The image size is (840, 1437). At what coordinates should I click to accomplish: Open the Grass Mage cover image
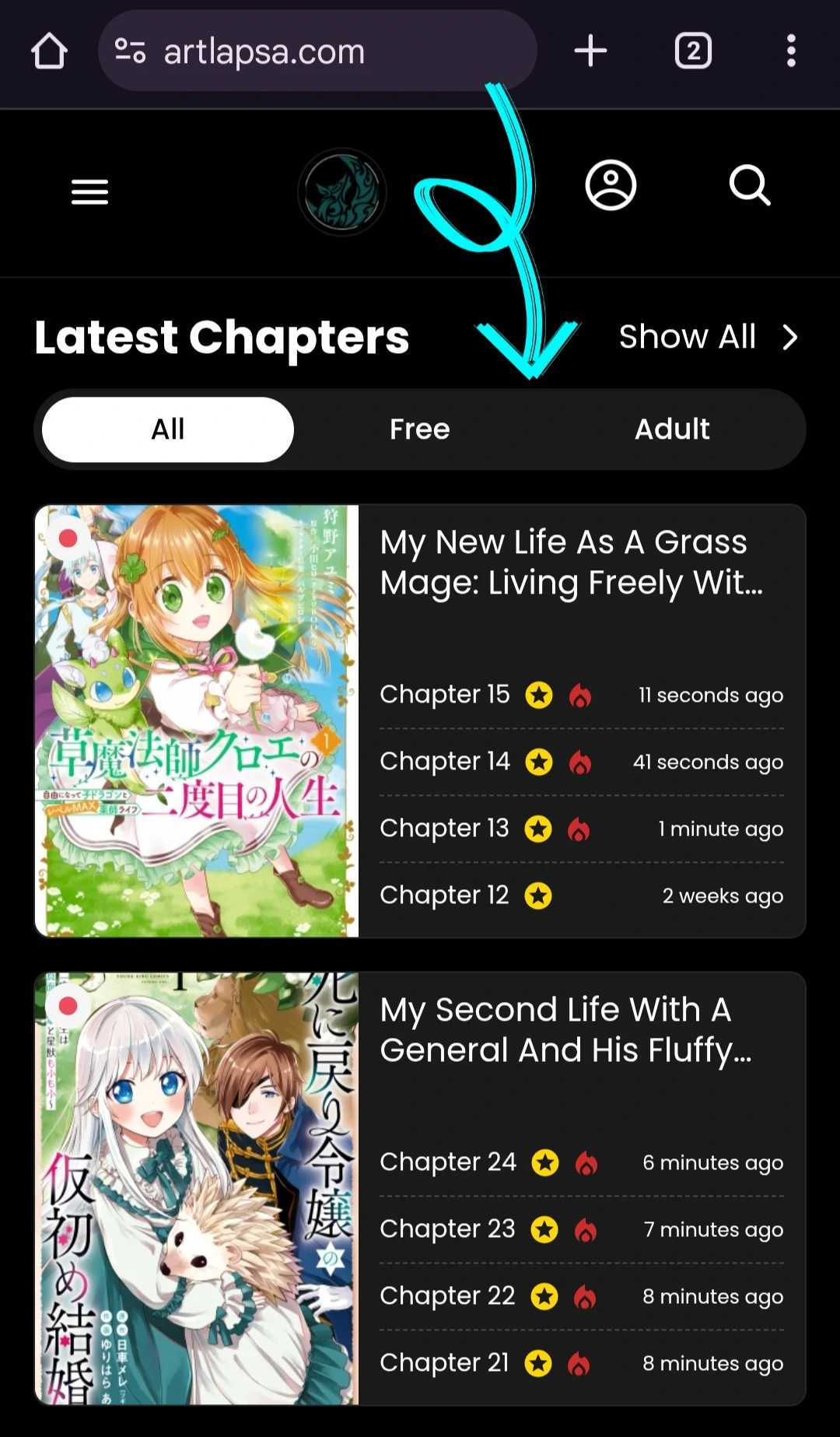pyautogui.click(x=197, y=720)
